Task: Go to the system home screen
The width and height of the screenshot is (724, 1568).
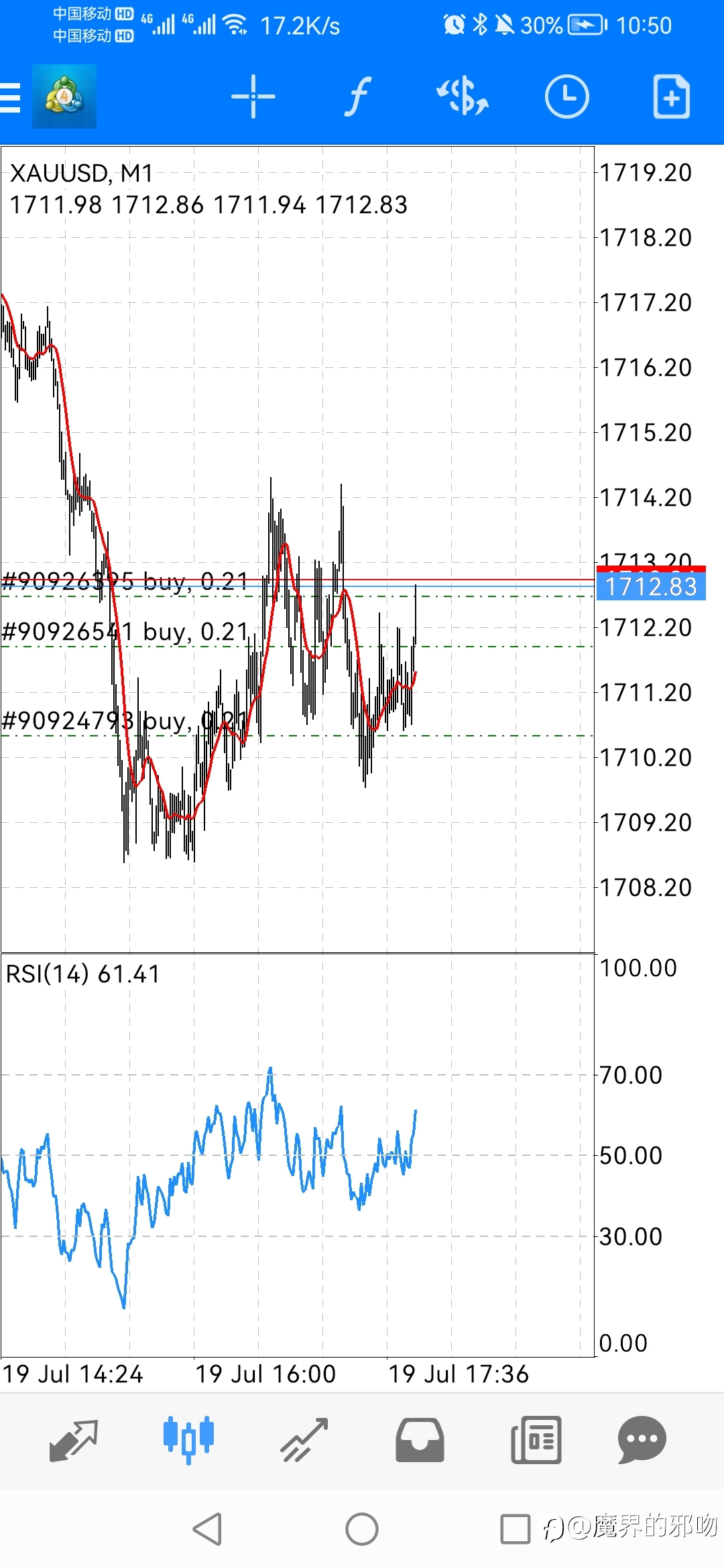Action: 362,1529
